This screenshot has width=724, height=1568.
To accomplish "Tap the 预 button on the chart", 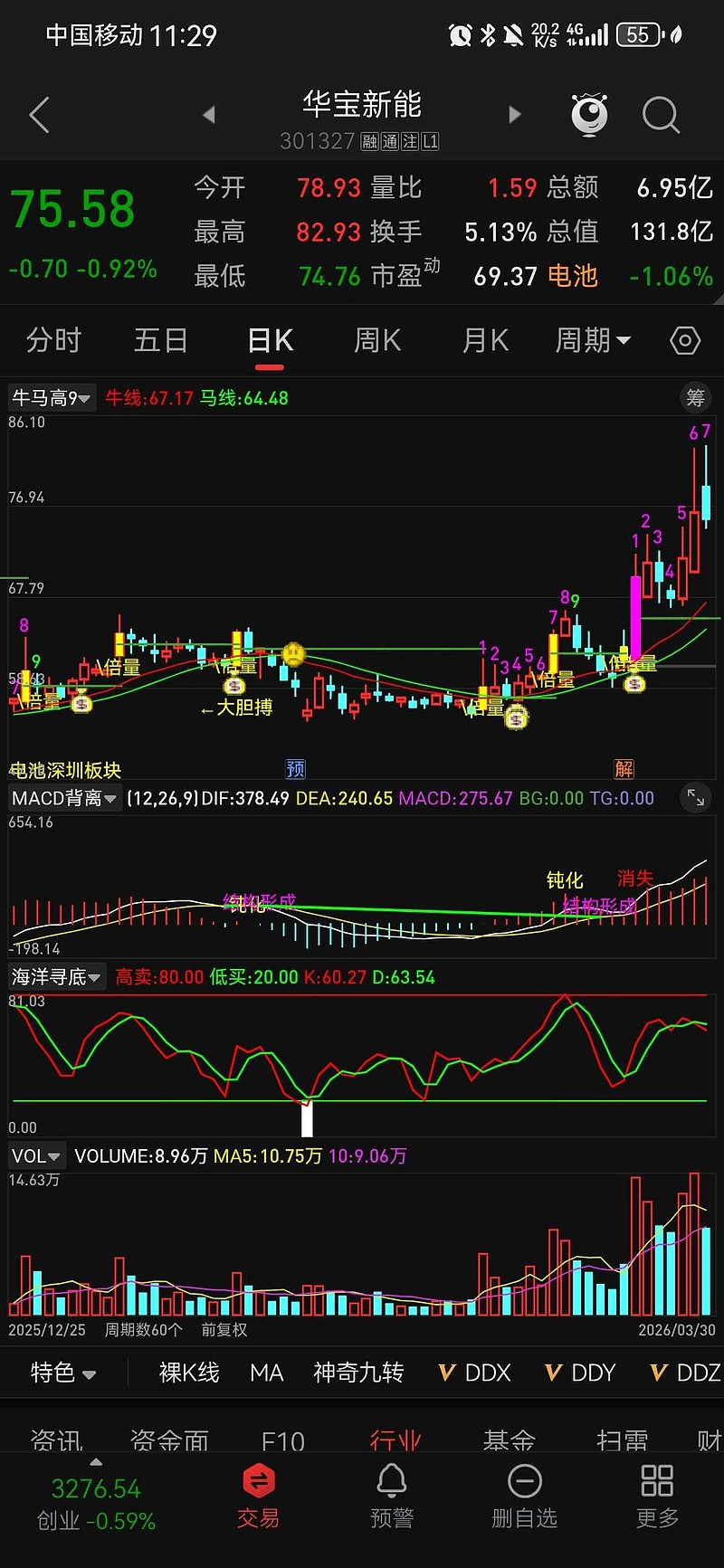I will [294, 768].
